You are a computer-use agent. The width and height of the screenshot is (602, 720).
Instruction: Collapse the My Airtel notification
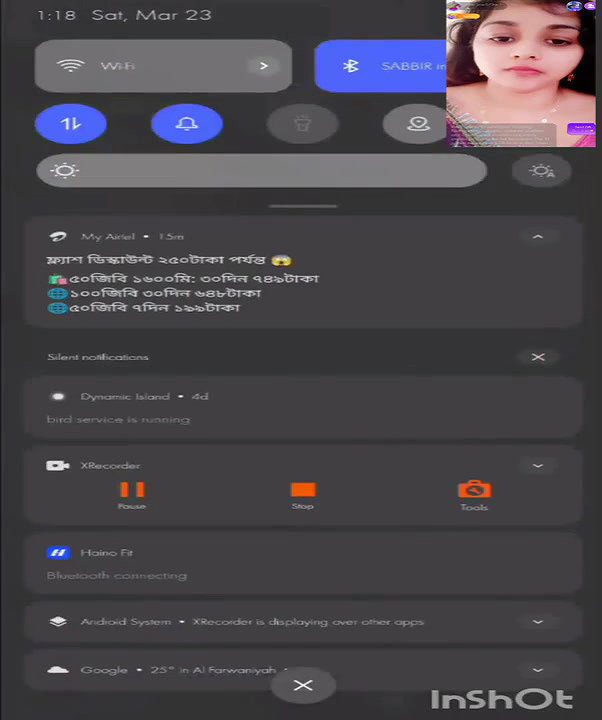pyautogui.click(x=537, y=237)
